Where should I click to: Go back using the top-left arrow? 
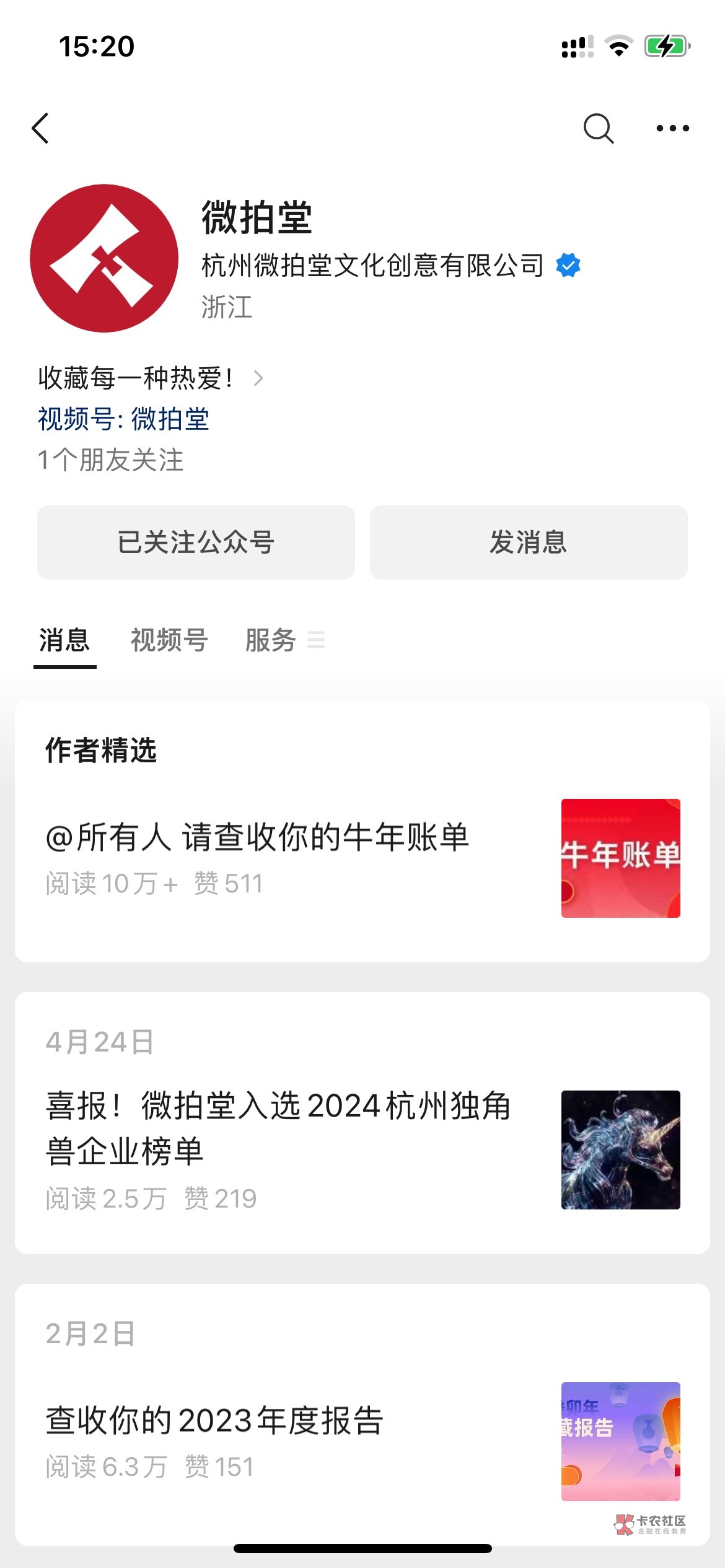point(41,128)
